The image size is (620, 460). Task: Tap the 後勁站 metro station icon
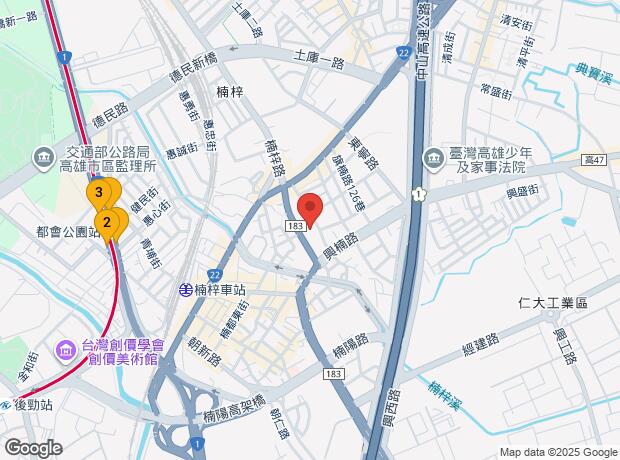point(5,406)
